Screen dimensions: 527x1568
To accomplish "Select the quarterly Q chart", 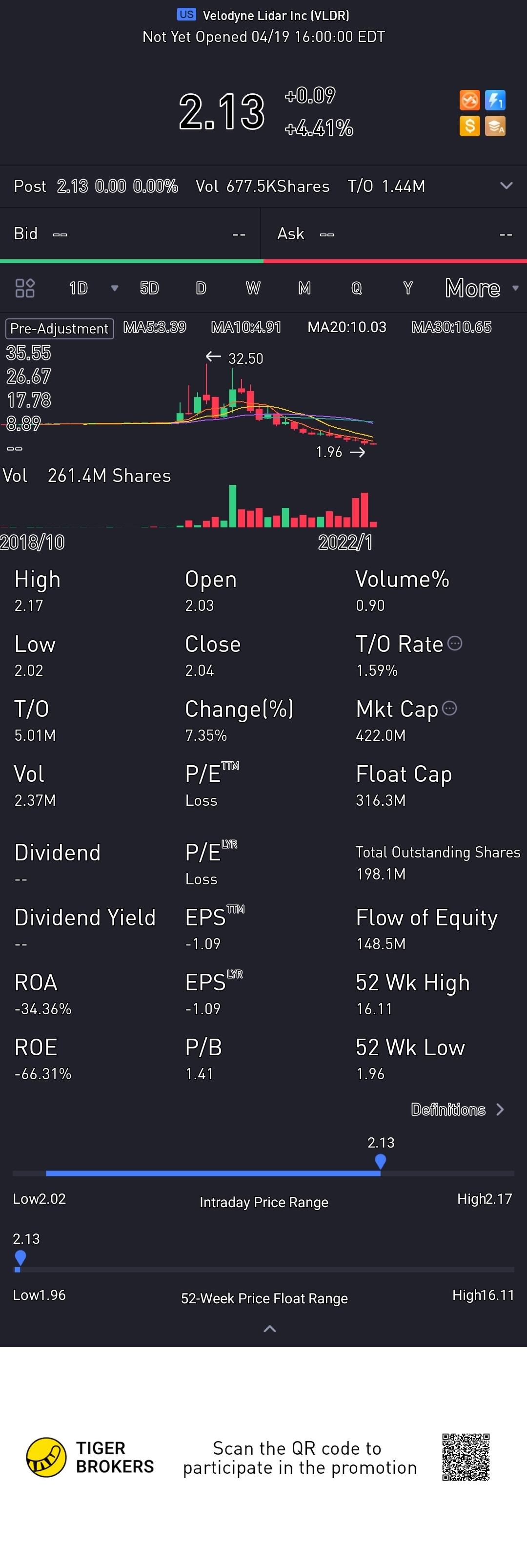I will (357, 288).
